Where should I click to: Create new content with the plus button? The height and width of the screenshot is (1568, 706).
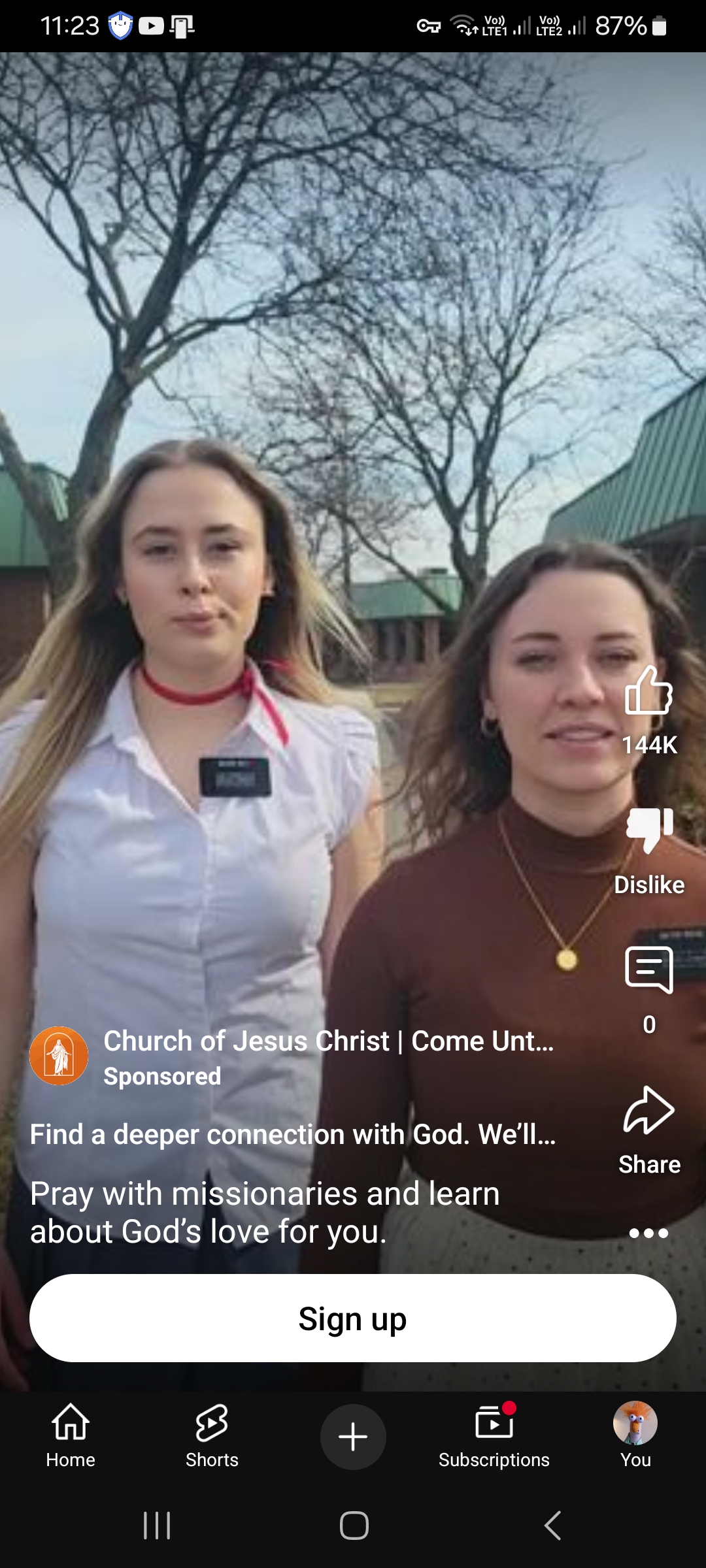(353, 1437)
